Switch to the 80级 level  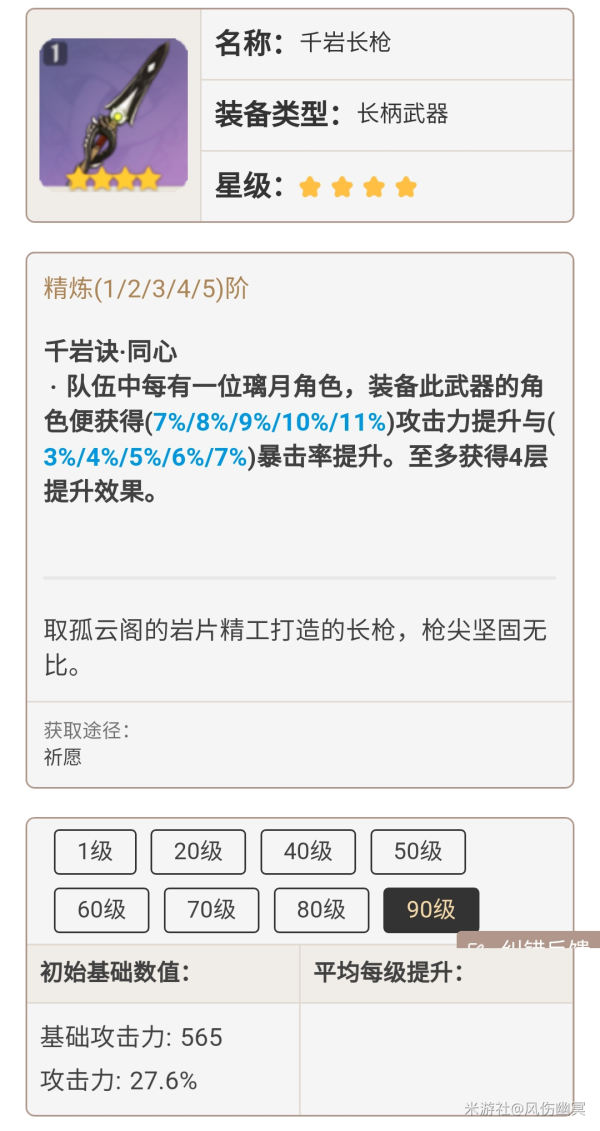coord(322,910)
